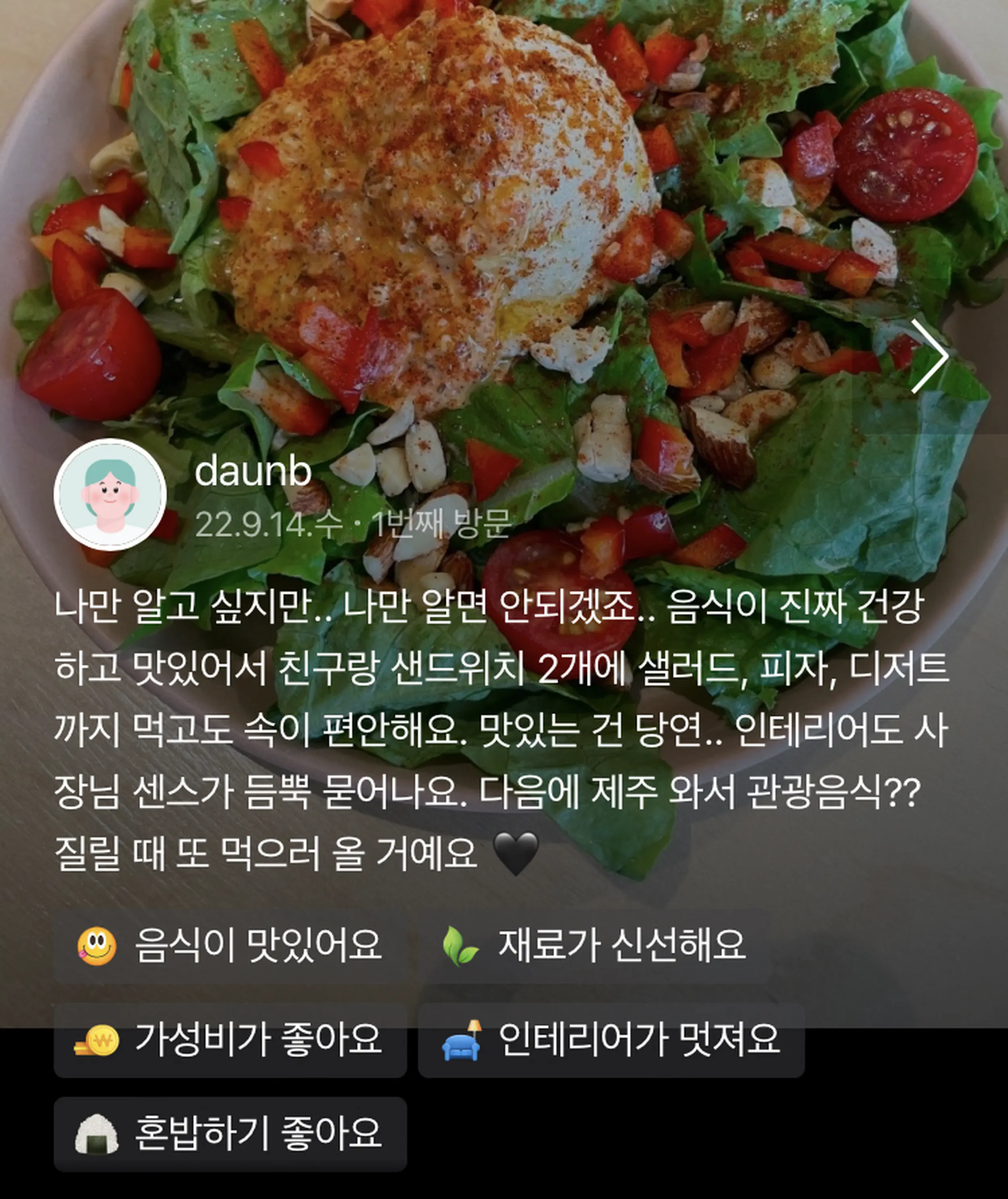
Task: Open reviewer name daunb
Action: 253,472
